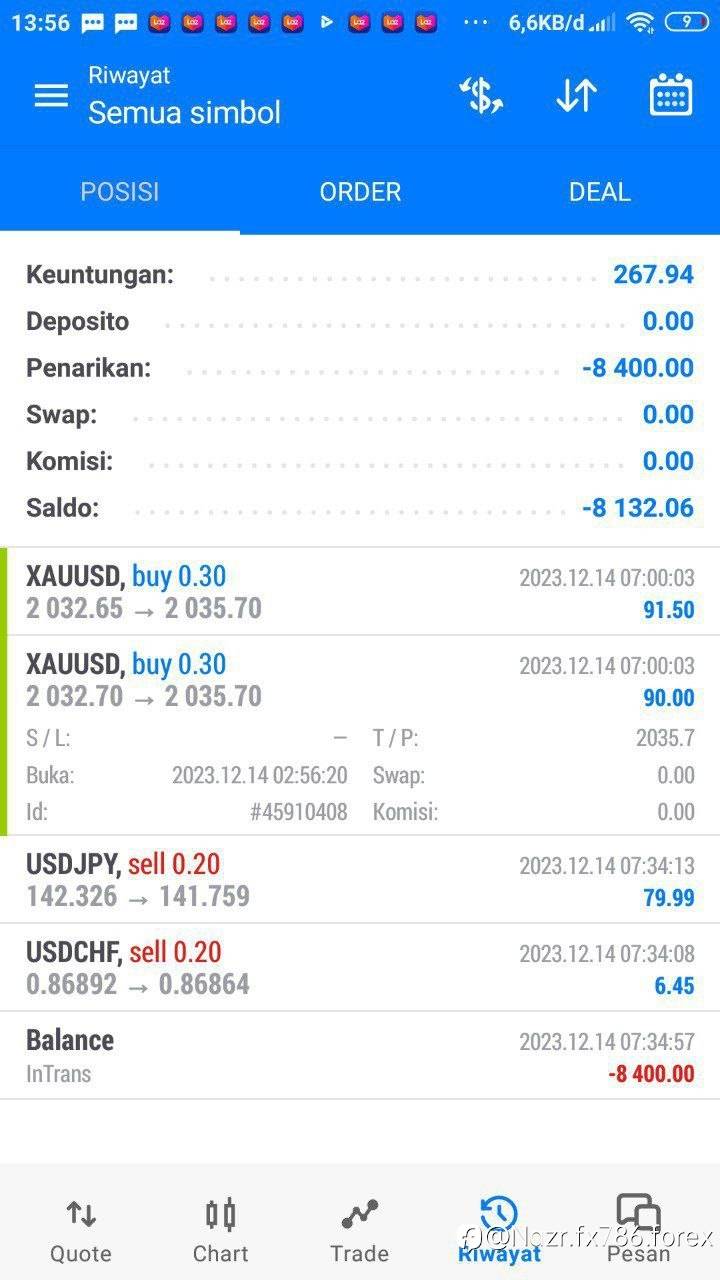Switch to the DEAL tab
720x1280 pixels.
[x=599, y=192]
